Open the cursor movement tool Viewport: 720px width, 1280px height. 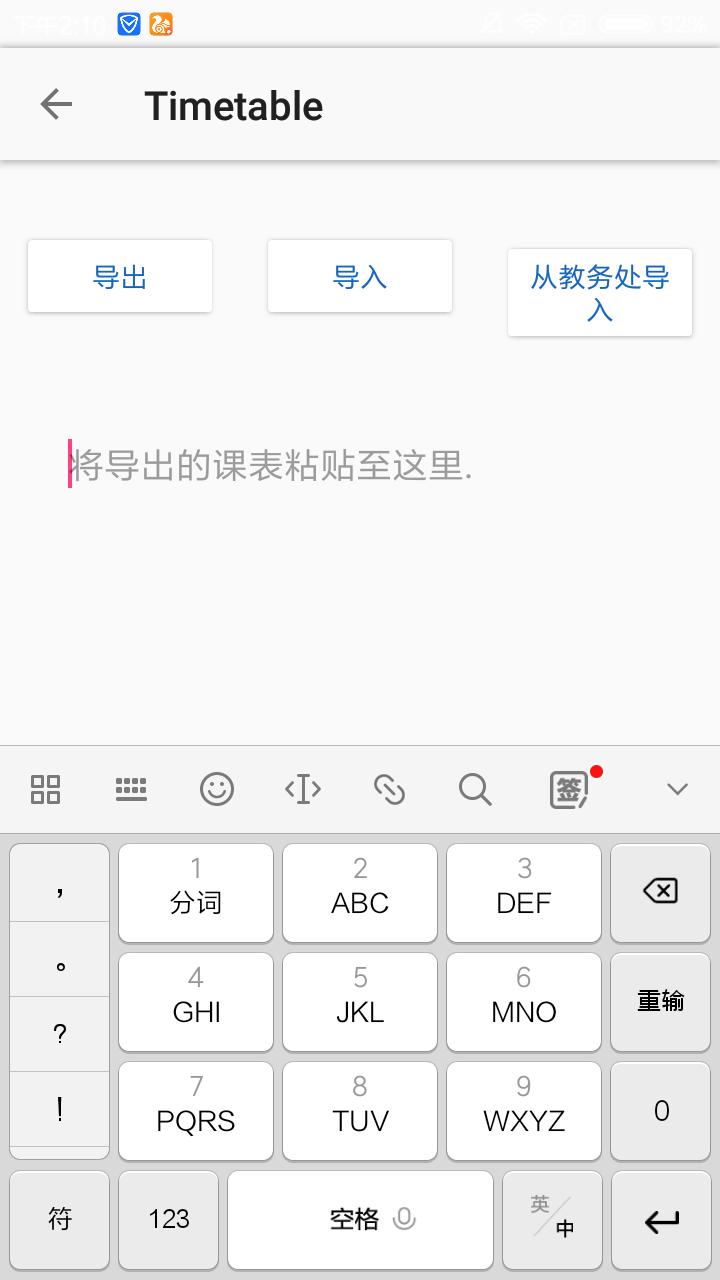click(x=303, y=789)
